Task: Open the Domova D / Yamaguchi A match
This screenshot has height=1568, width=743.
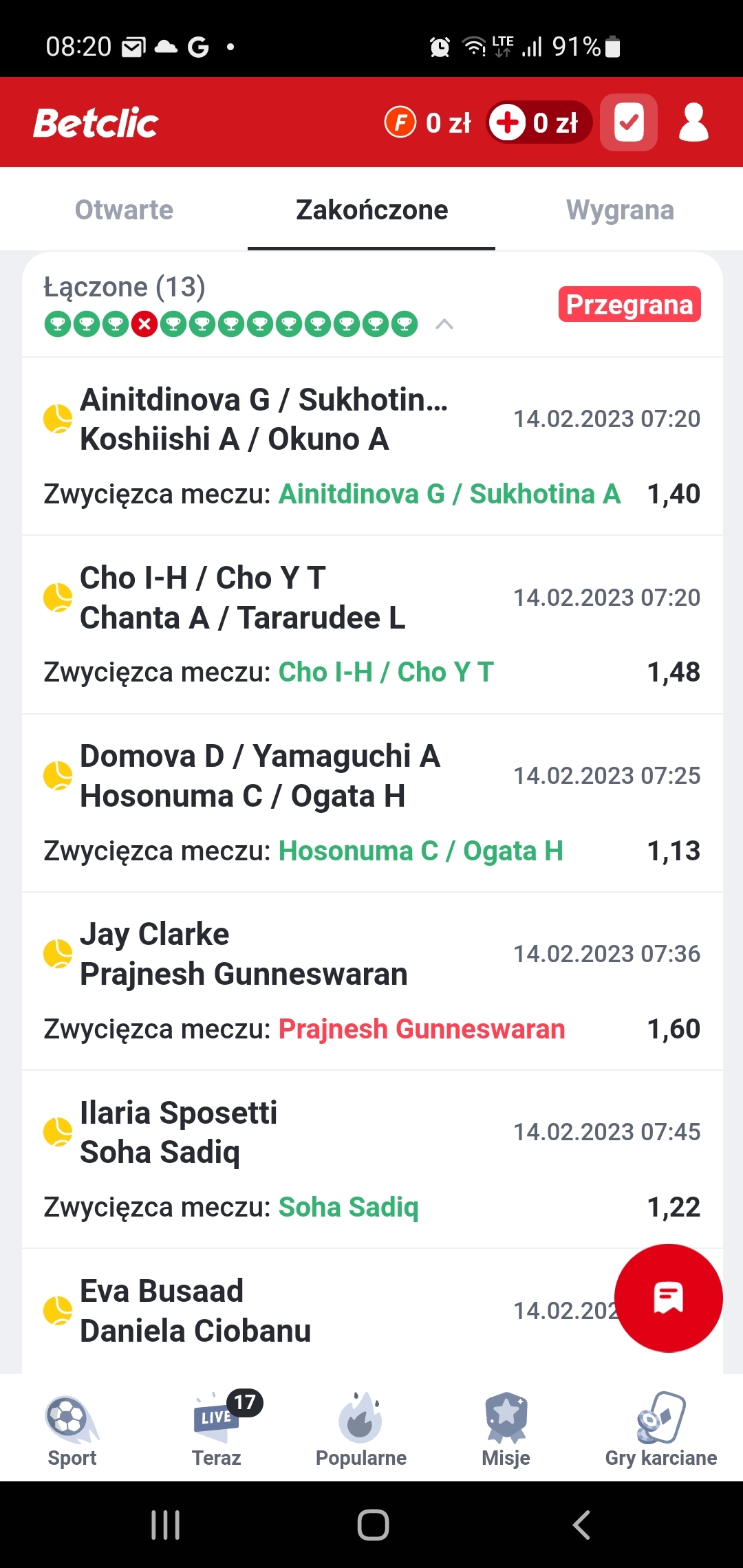Action: tap(260, 776)
